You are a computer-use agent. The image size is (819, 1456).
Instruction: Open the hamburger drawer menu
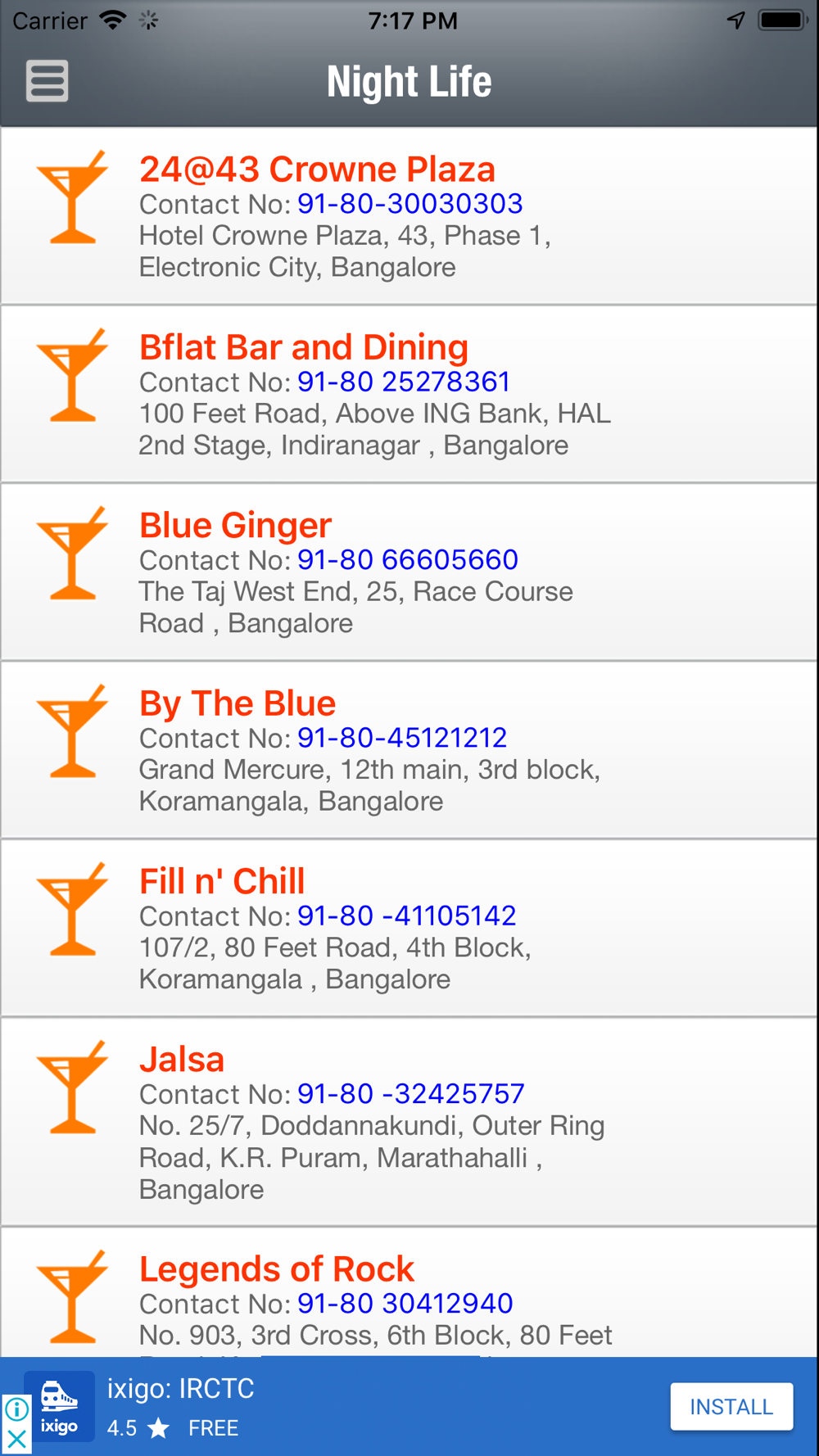47,81
